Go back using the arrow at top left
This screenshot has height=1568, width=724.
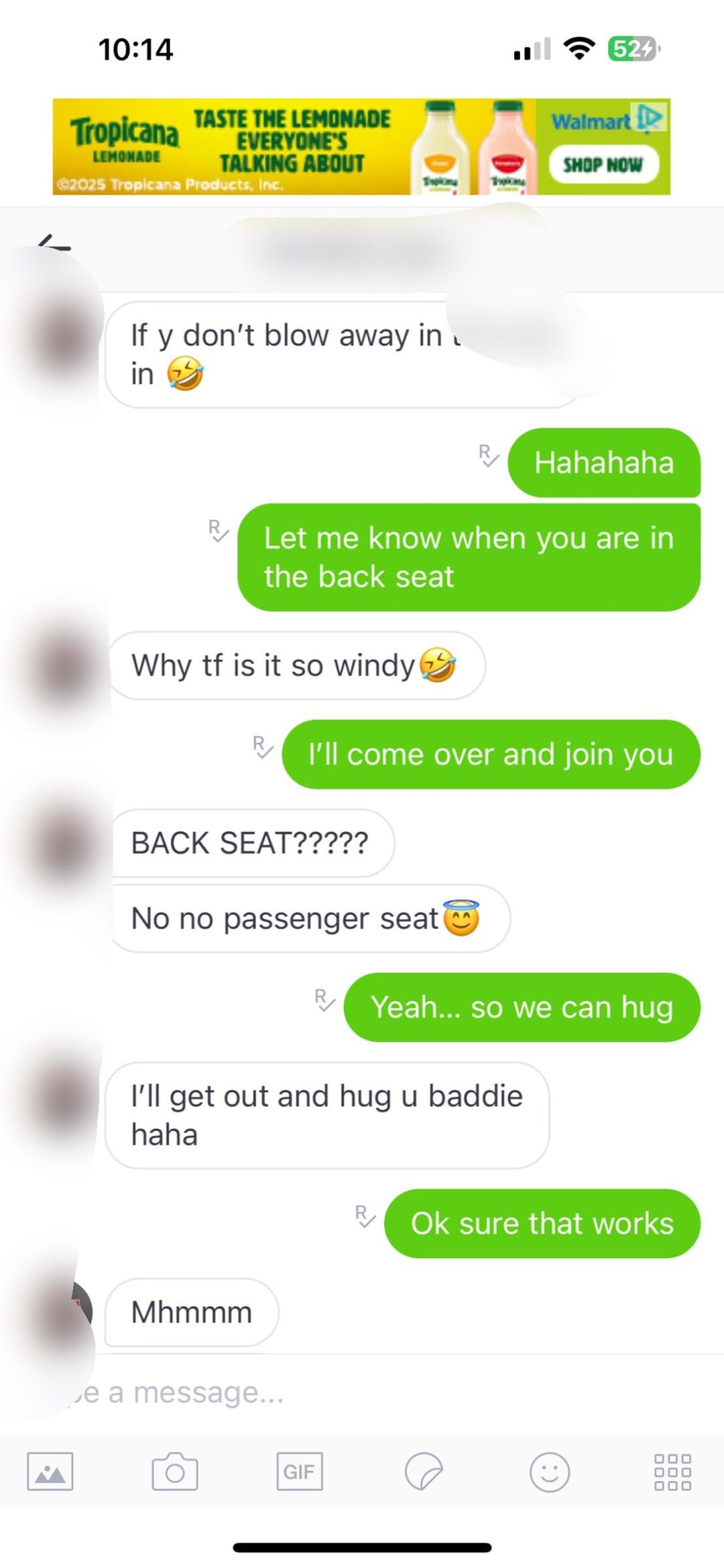(x=55, y=245)
